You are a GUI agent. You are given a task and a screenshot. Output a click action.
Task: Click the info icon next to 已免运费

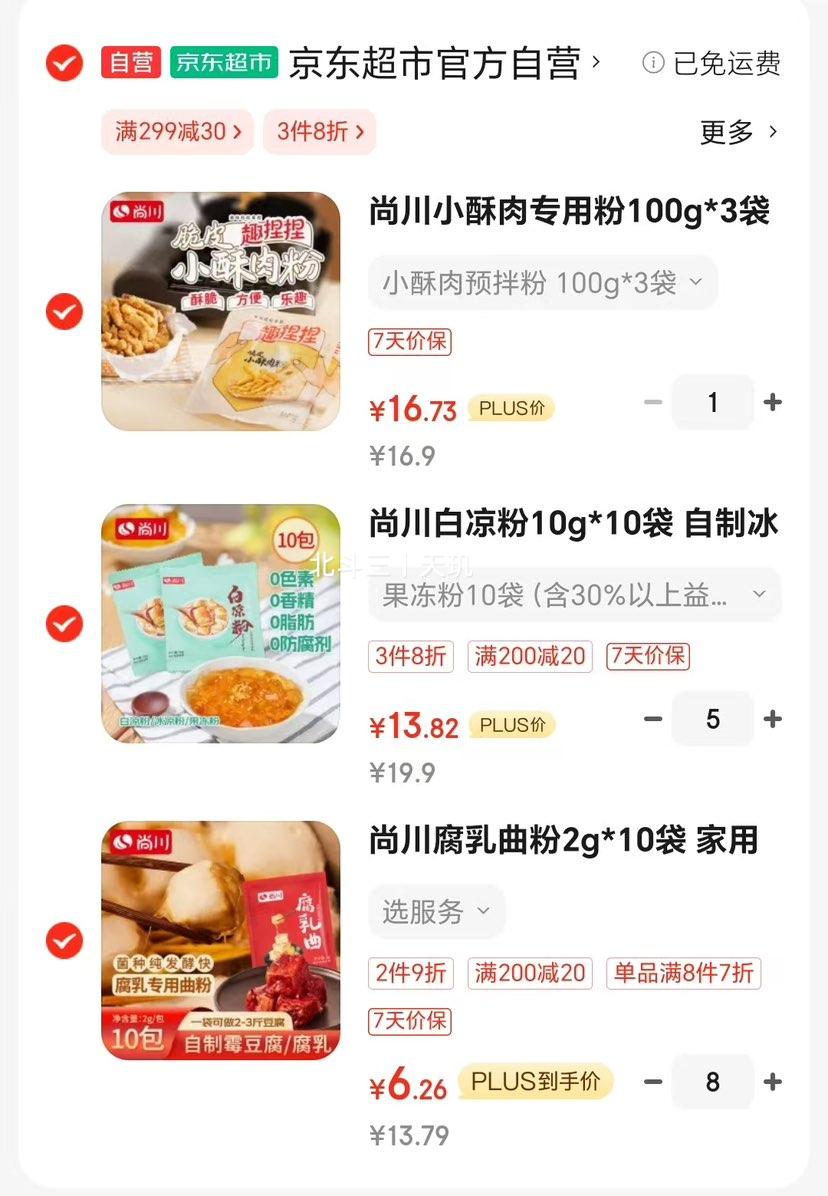coord(653,62)
